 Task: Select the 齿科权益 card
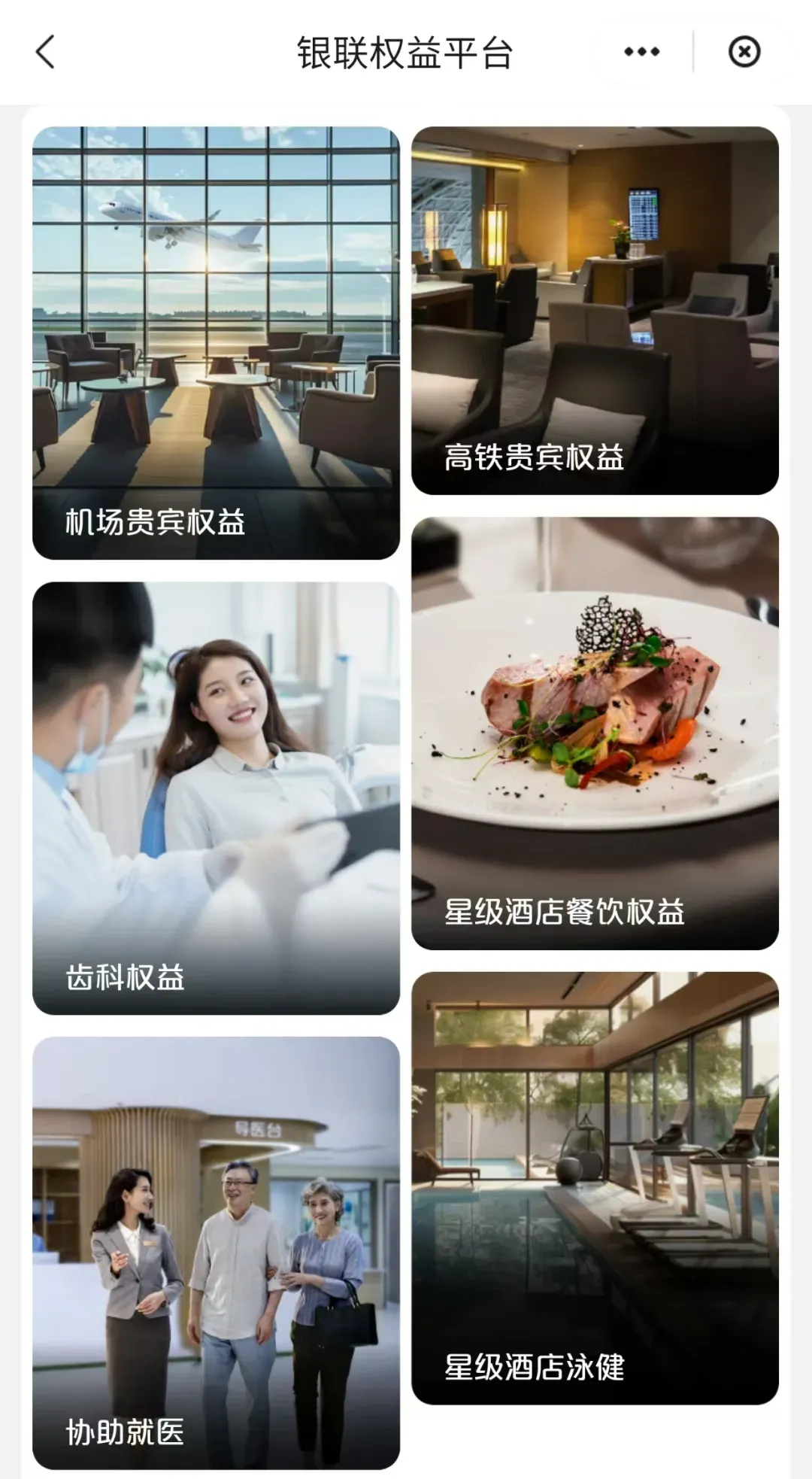click(x=216, y=798)
